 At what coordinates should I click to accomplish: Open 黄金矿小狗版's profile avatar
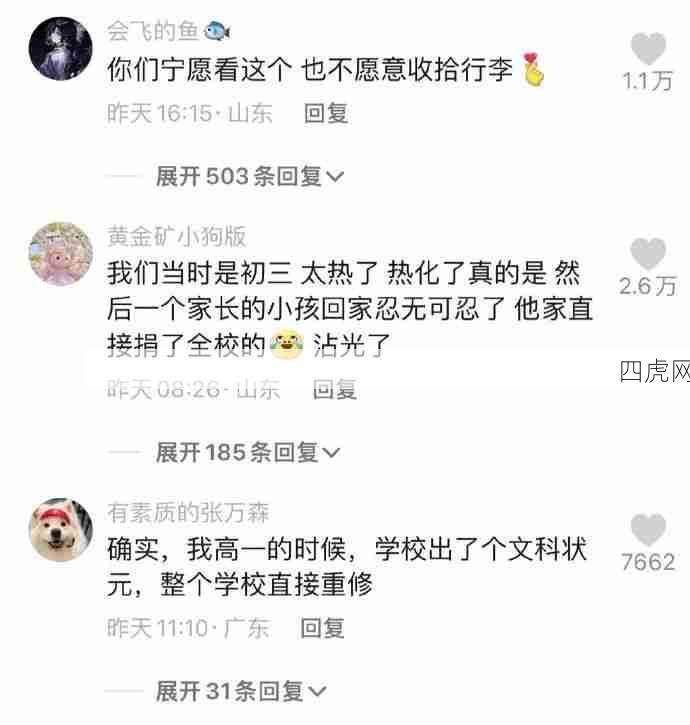click(61, 255)
